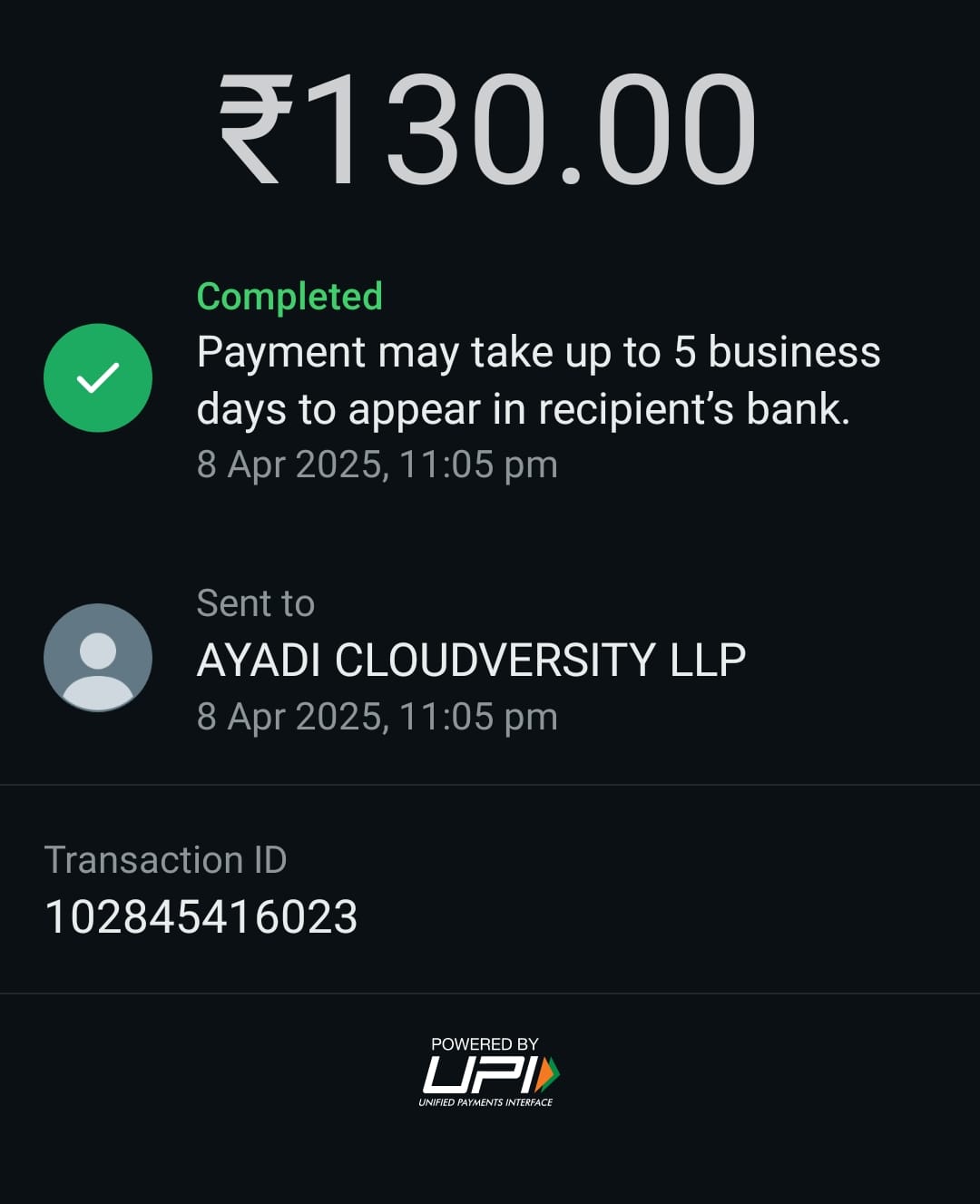Screen dimensions: 980x1204
Task: Open AYADI CLOUDVERSITY LLP recipient details
Action: pos(470,660)
